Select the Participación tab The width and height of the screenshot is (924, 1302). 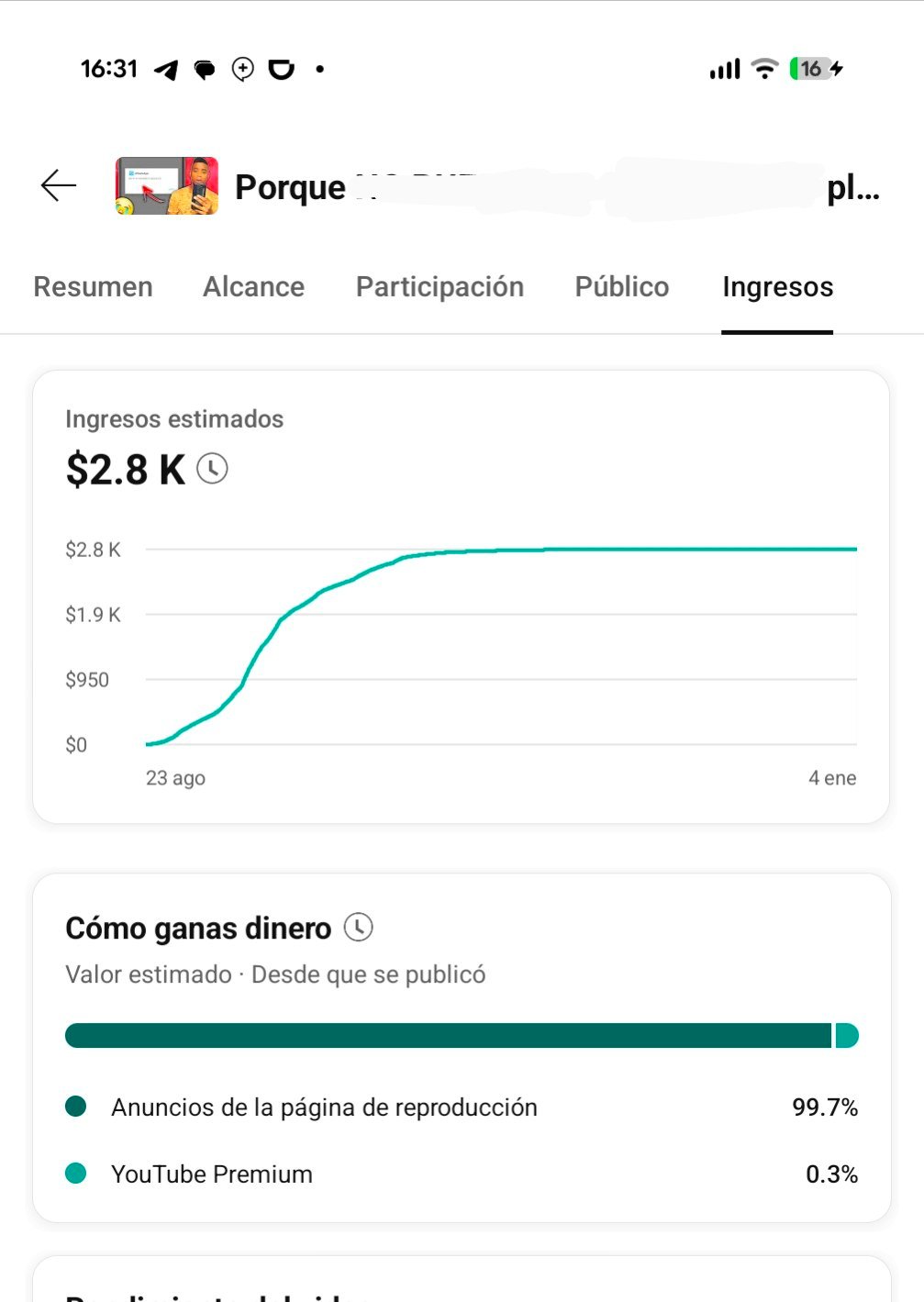tap(440, 287)
